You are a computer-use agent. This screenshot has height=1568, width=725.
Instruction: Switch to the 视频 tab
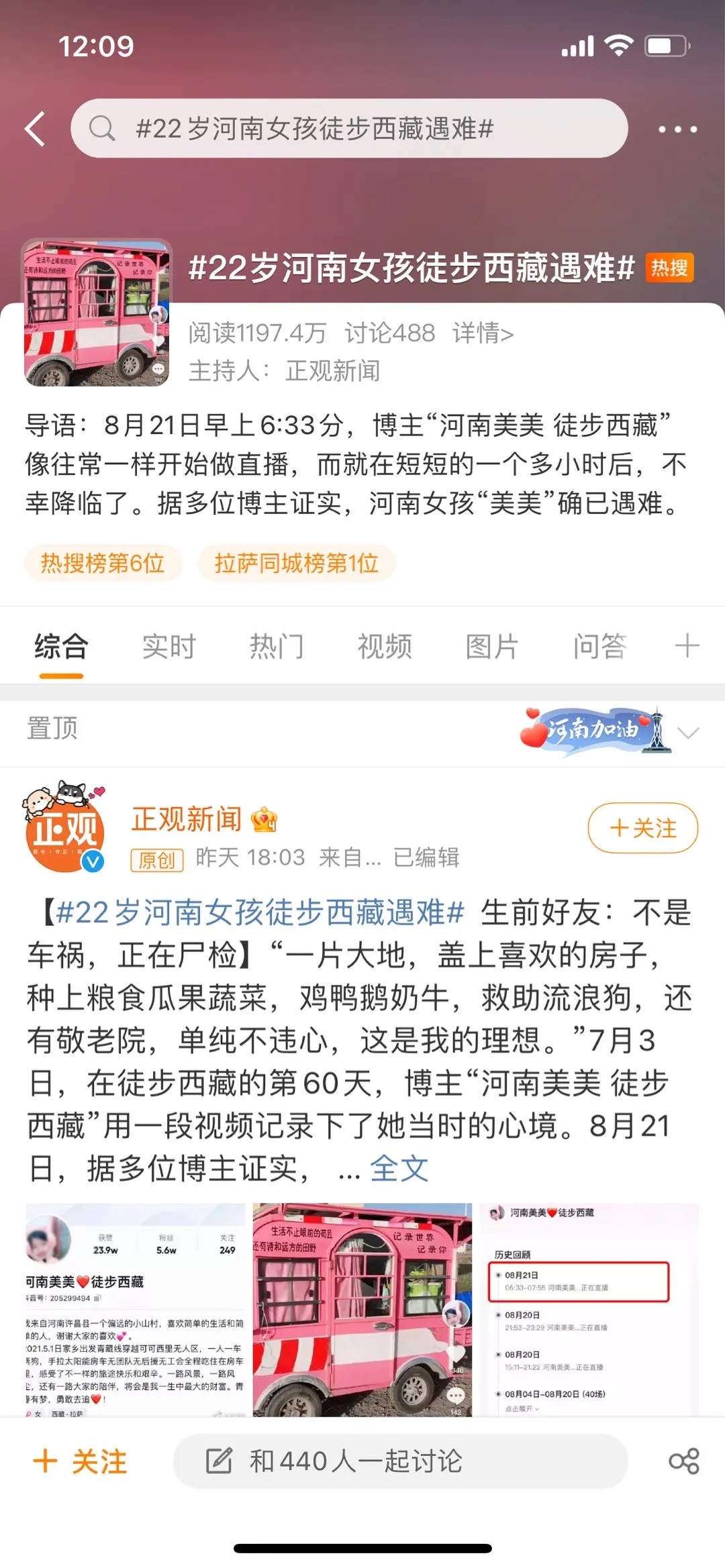click(x=384, y=647)
